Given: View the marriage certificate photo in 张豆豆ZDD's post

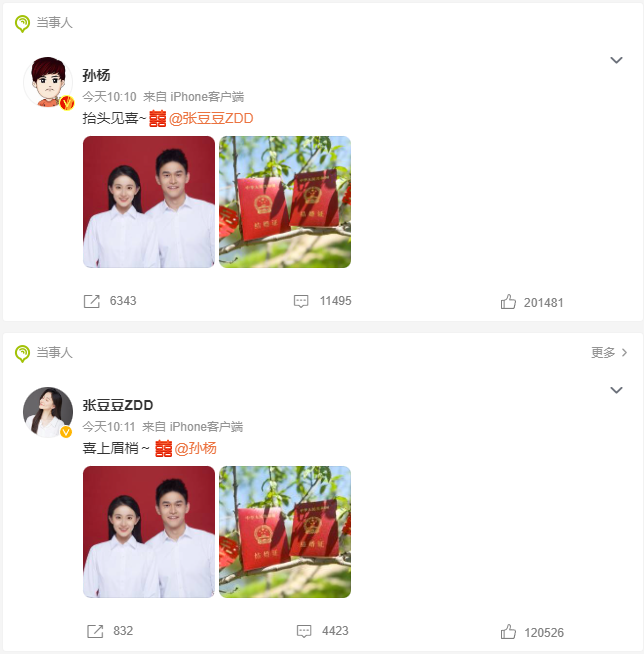Looking at the screenshot, I should point(285,532).
